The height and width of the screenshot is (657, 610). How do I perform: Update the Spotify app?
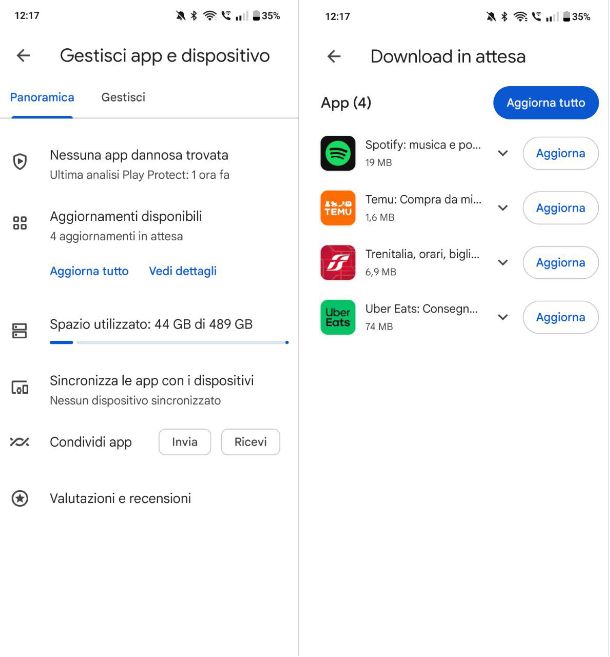(x=560, y=154)
